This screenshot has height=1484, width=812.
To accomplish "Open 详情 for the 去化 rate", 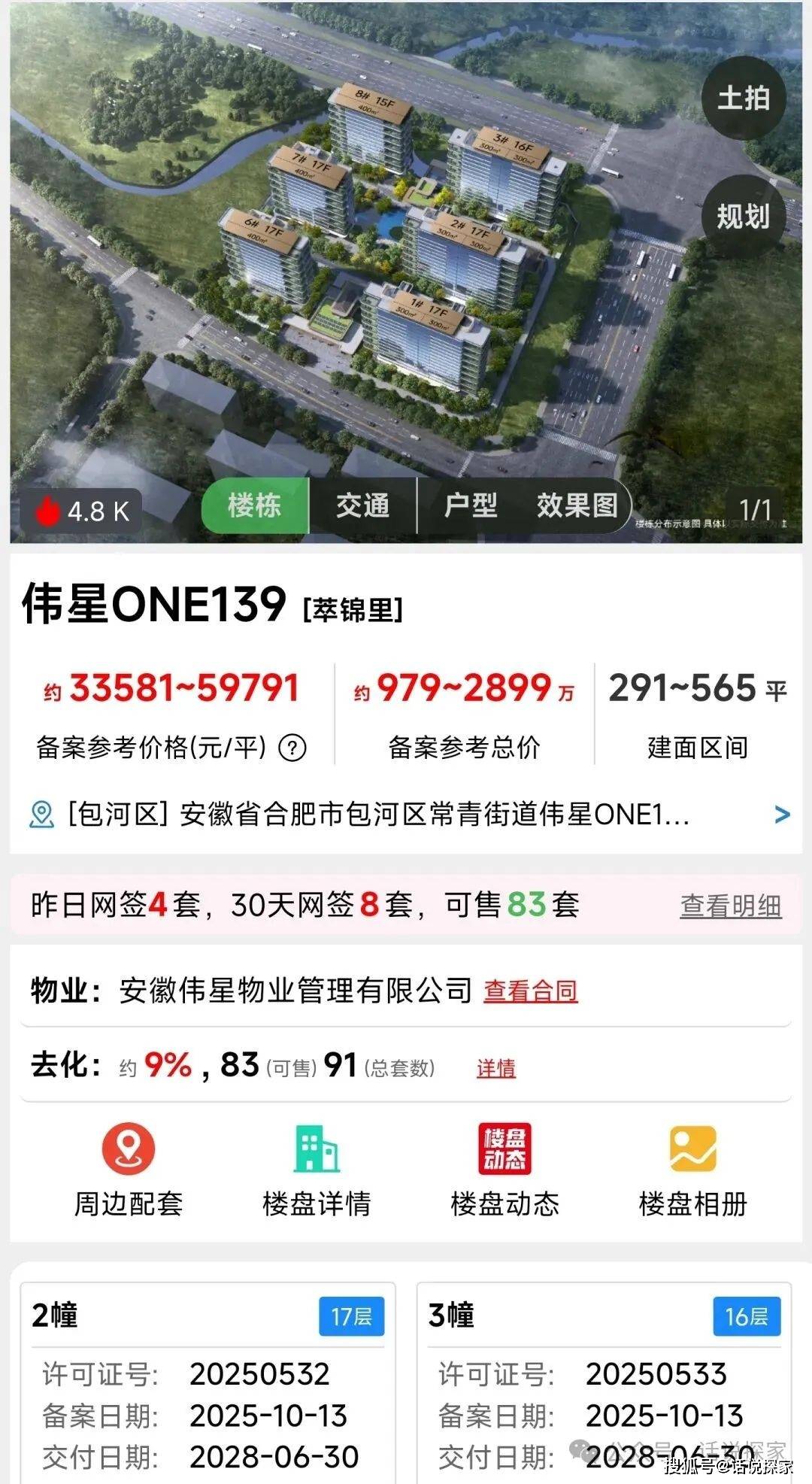I will pos(496,1068).
